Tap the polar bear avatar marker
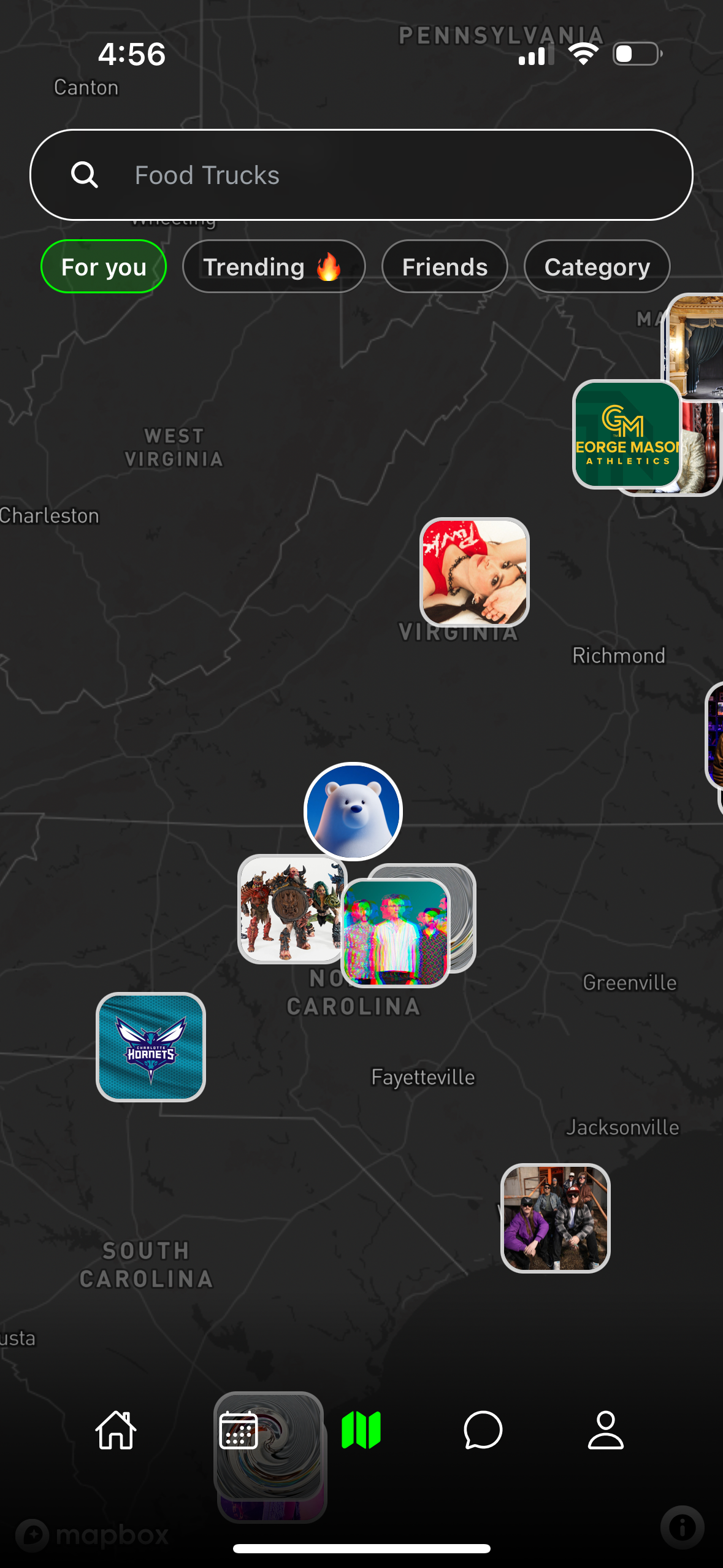The width and height of the screenshot is (723, 1568). pos(353,811)
